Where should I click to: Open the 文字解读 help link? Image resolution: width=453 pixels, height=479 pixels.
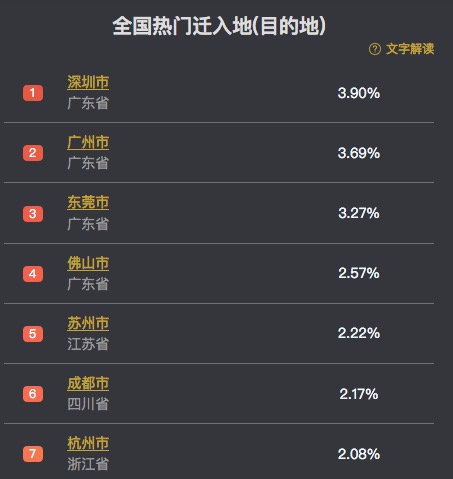(401, 49)
